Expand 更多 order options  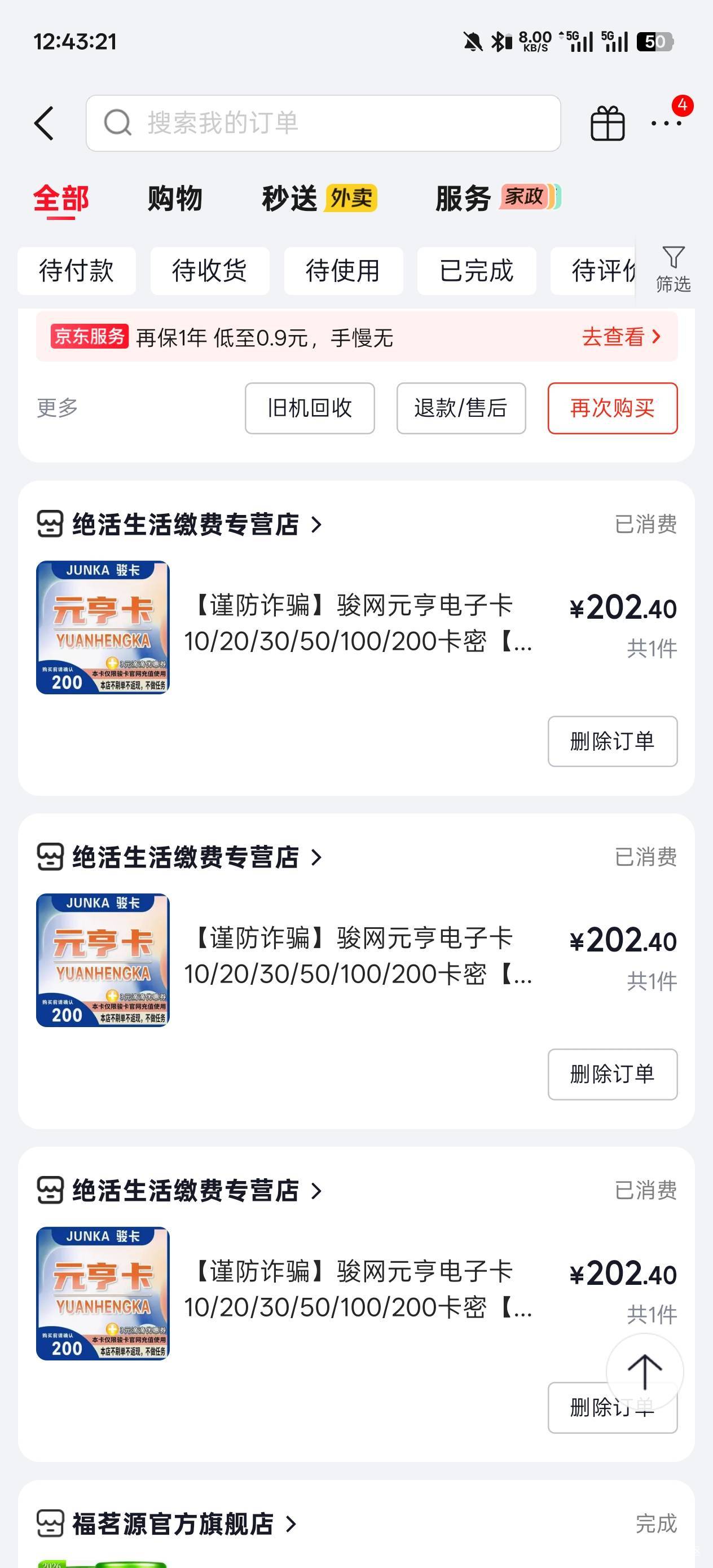57,408
